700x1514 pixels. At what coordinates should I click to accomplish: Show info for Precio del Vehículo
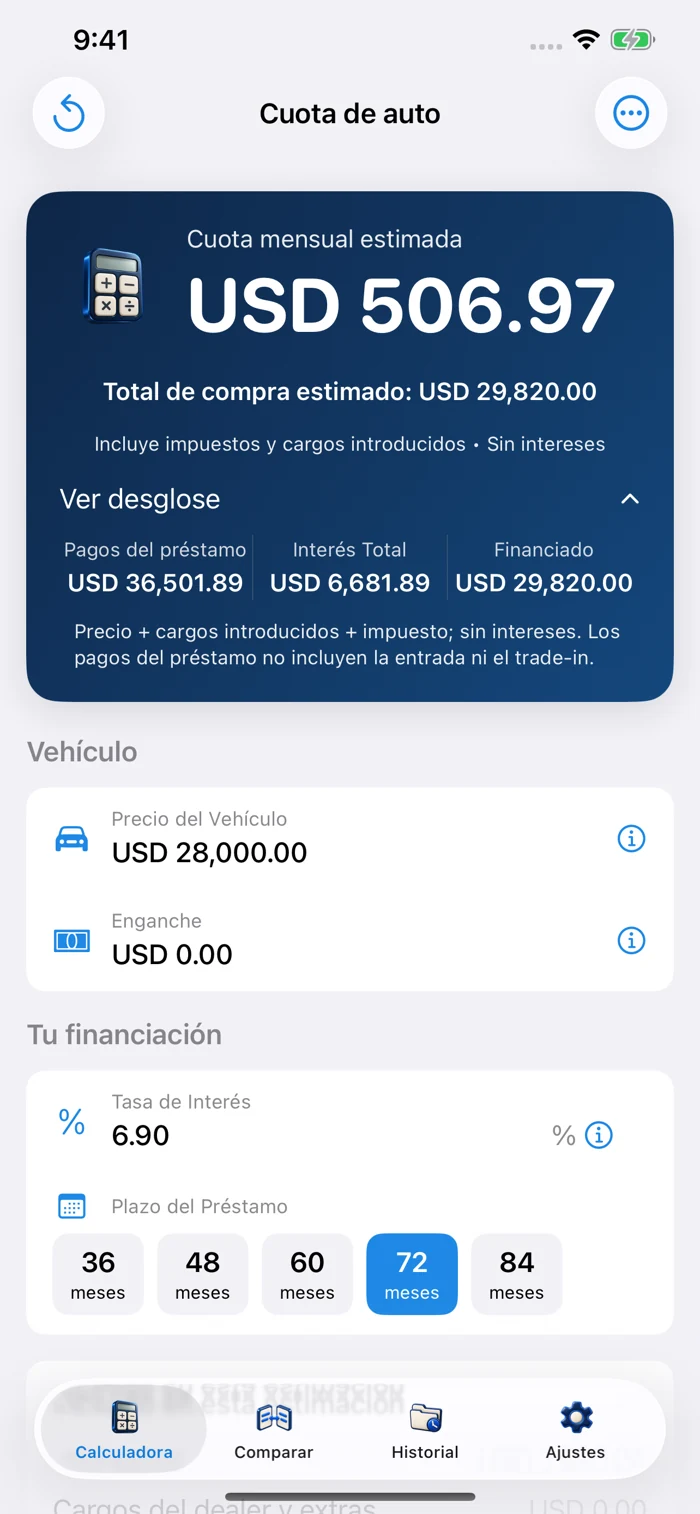pyautogui.click(x=631, y=839)
